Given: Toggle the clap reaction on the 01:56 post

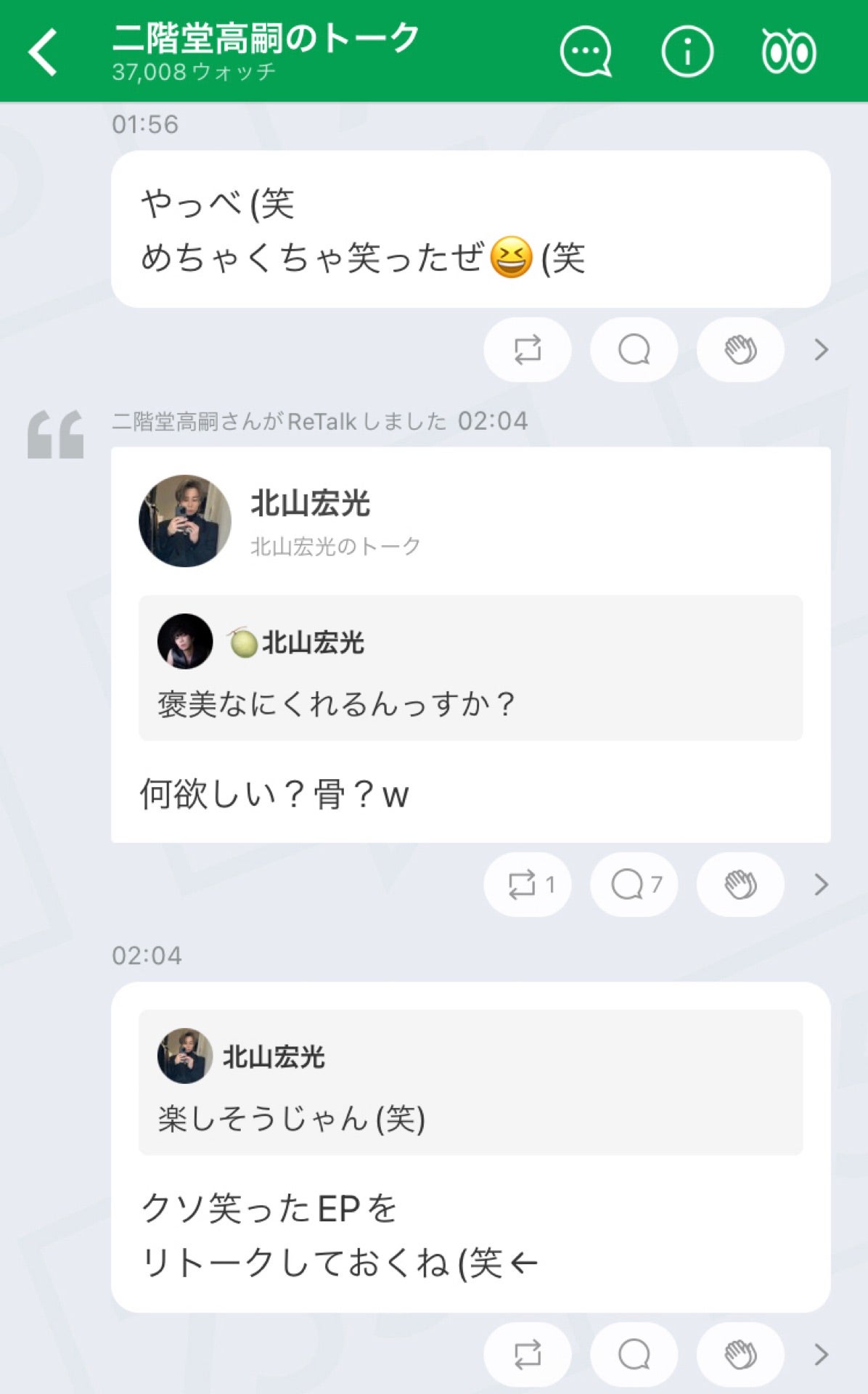Looking at the screenshot, I should click(740, 349).
